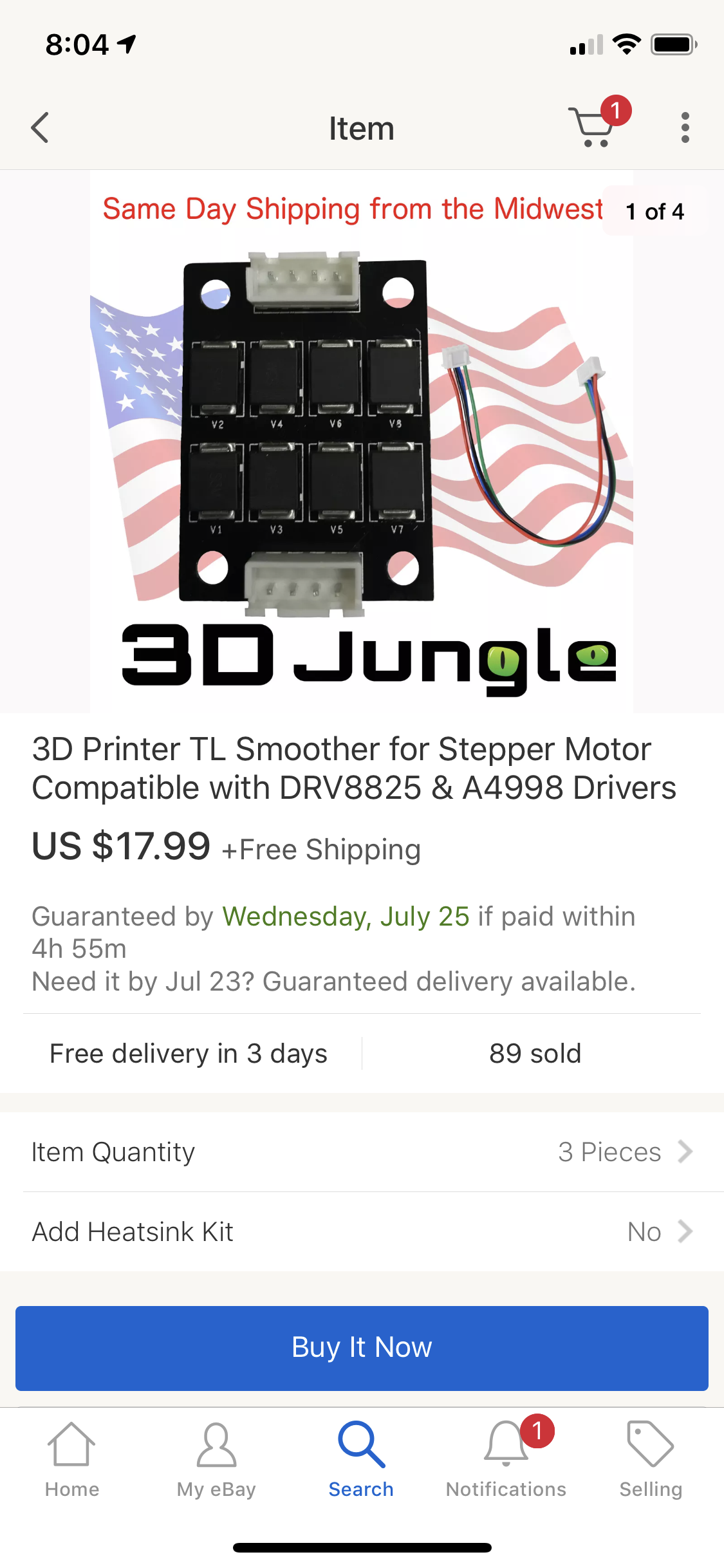Switch to the Selling tab

coord(651,1461)
